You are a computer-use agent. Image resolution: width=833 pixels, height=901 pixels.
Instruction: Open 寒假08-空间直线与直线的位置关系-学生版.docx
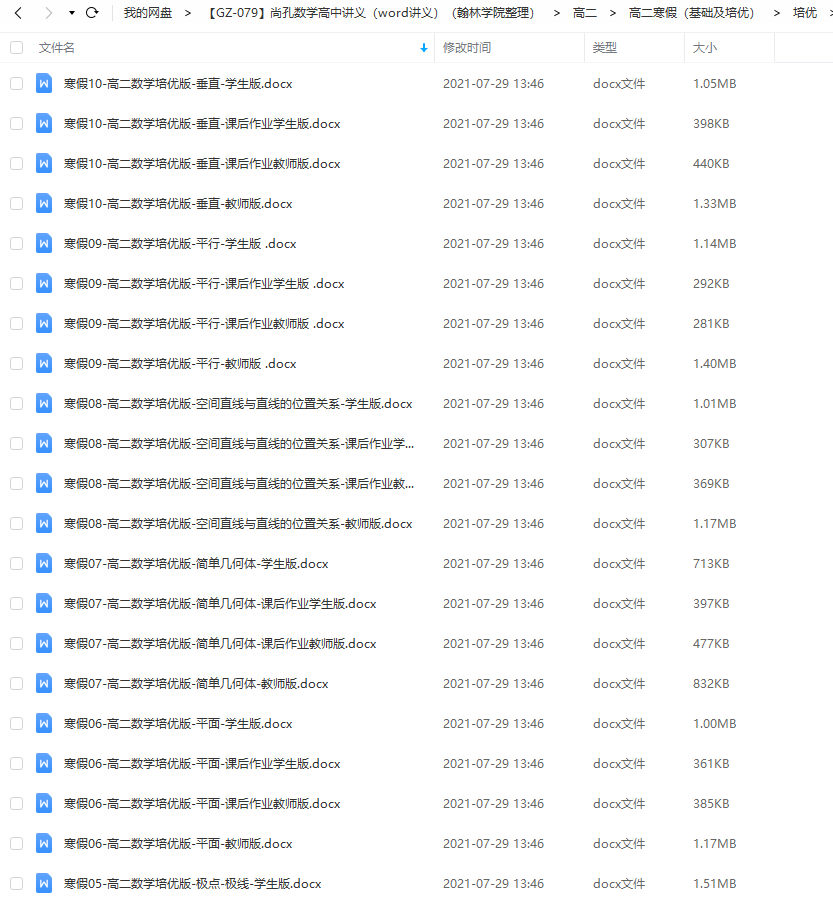tap(238, 404)
